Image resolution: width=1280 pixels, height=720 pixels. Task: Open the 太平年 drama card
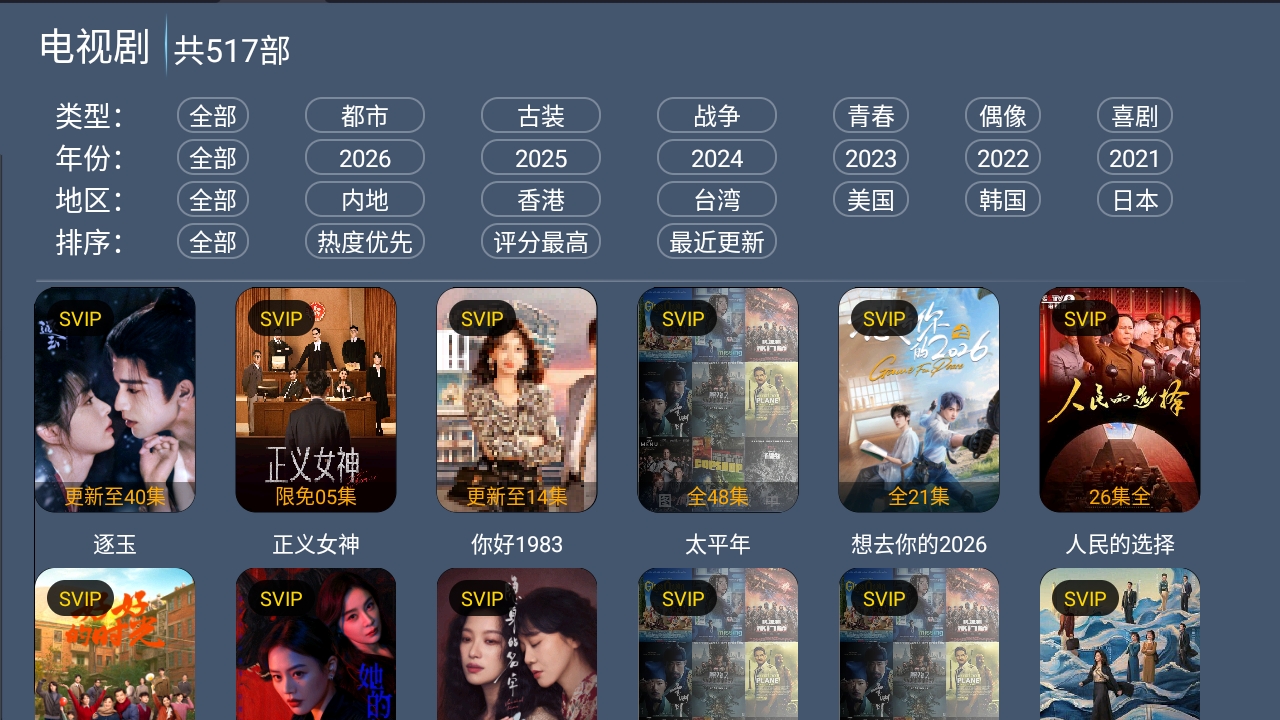tap(718, 400)
